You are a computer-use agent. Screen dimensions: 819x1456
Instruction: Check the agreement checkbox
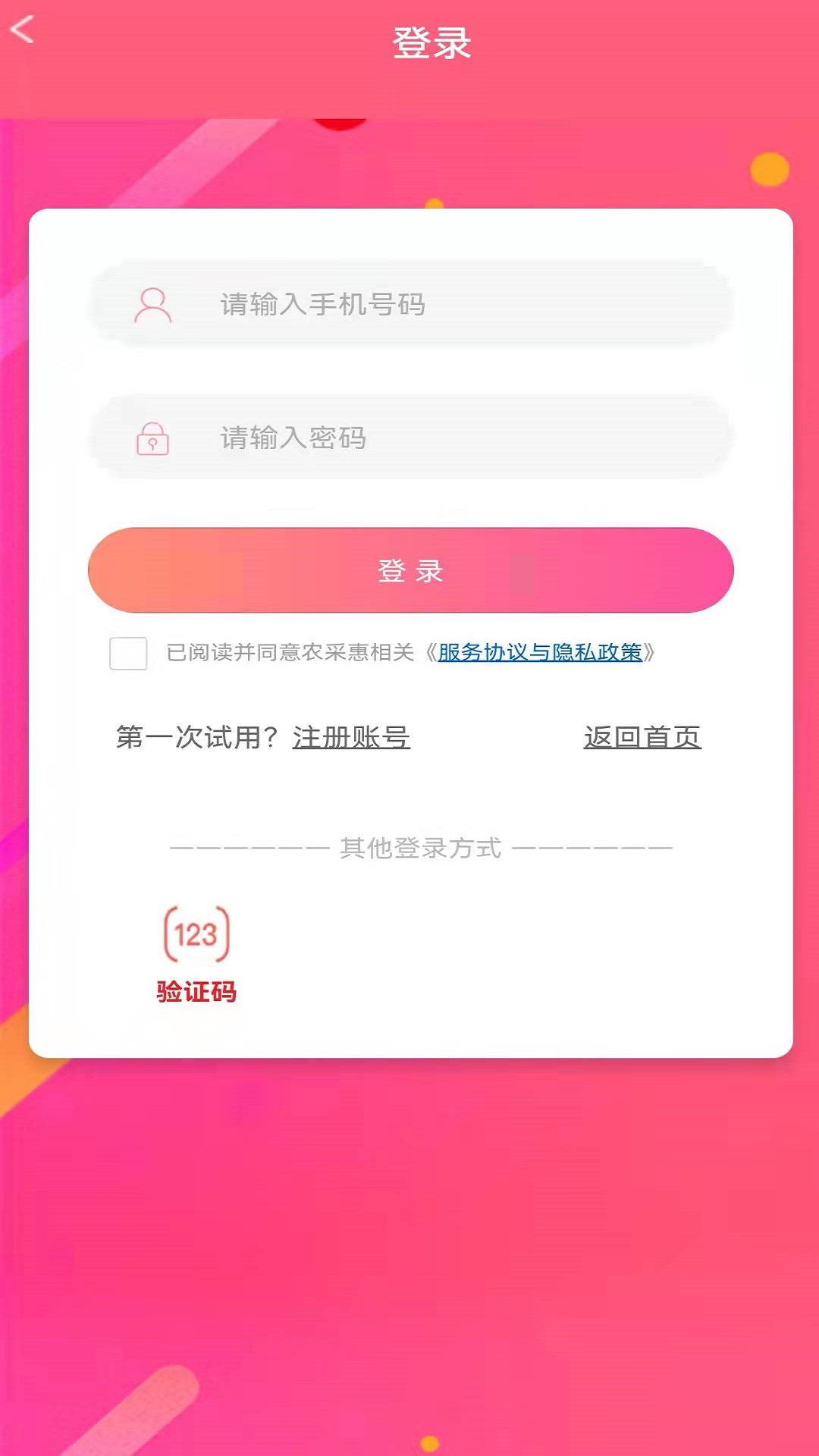(x=128, y=653)
